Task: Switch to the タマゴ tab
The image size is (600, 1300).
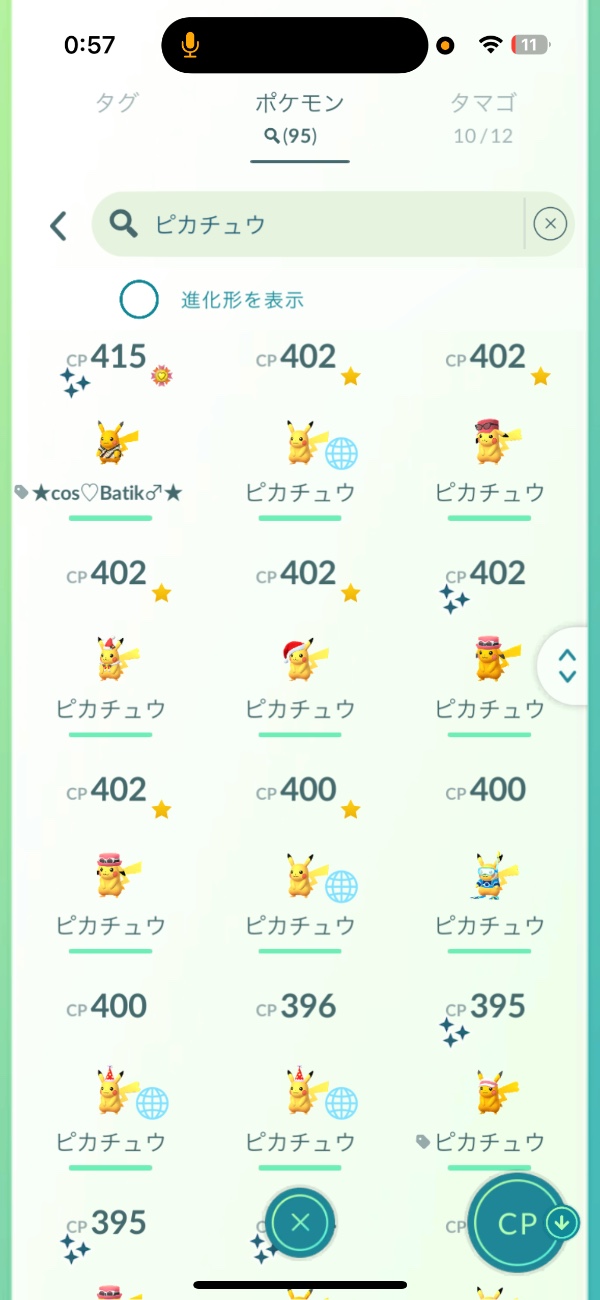Action: click(x=483, y=103)
